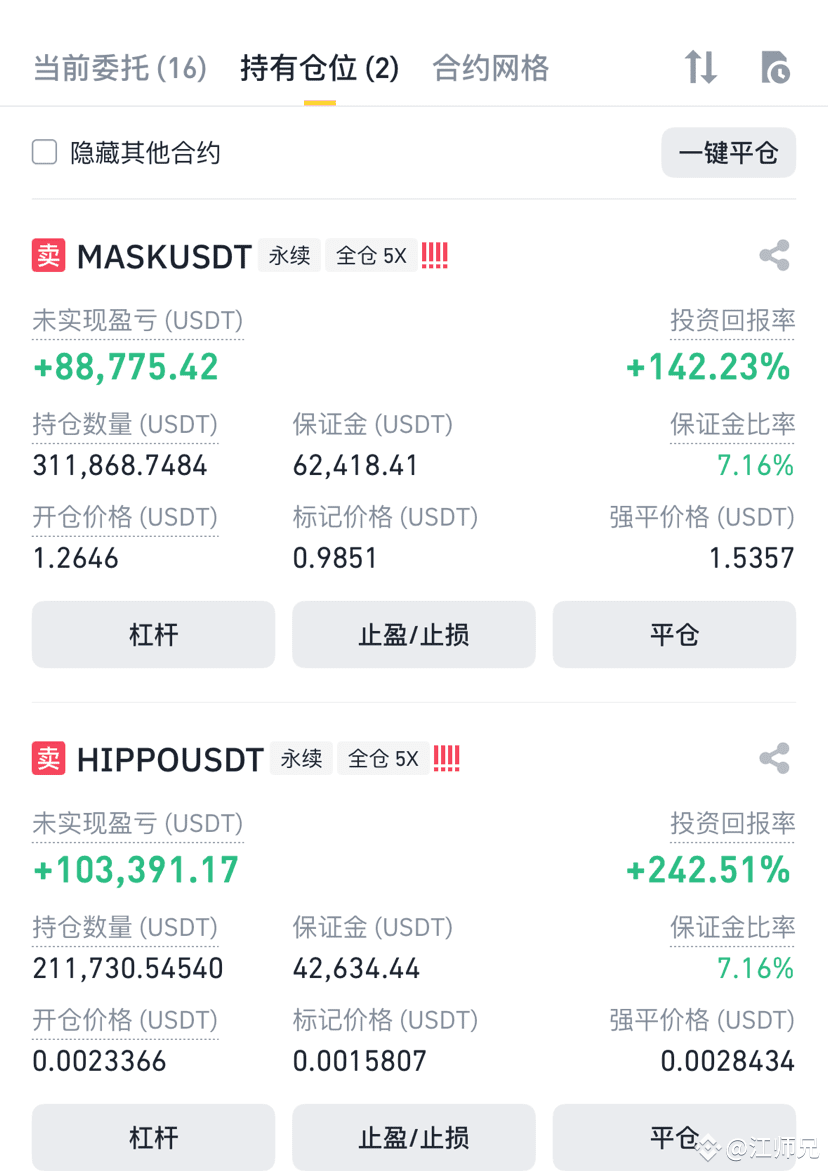
Task: Open the order history document icon
Action: tap(775, 67)
